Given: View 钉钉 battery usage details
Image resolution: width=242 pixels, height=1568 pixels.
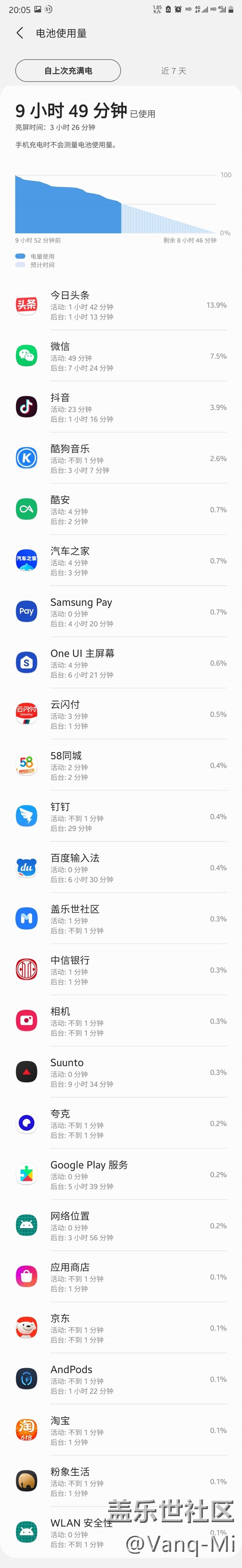Looking at the screenshot, I should click(x=121, y=816).
